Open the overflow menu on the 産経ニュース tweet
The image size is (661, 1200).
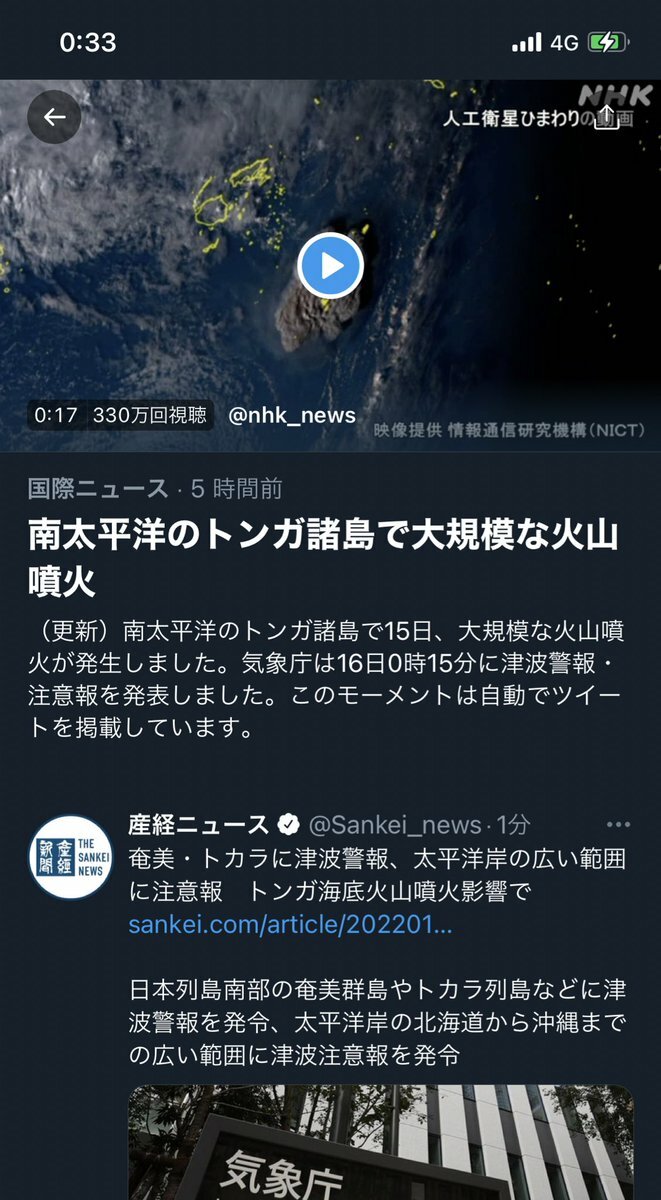tap(619, 825)
